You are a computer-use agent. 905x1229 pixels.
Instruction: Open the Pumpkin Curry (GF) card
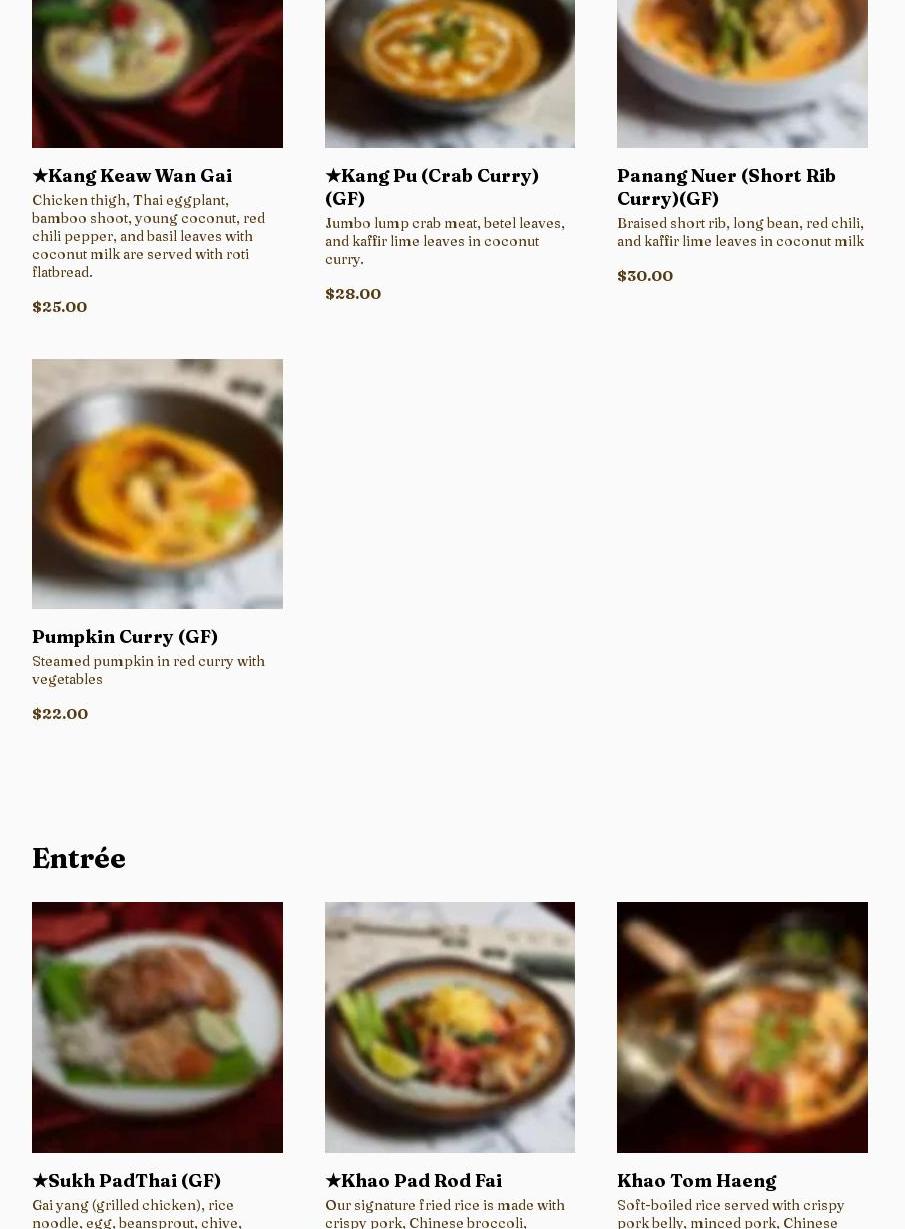coord(125,637)
